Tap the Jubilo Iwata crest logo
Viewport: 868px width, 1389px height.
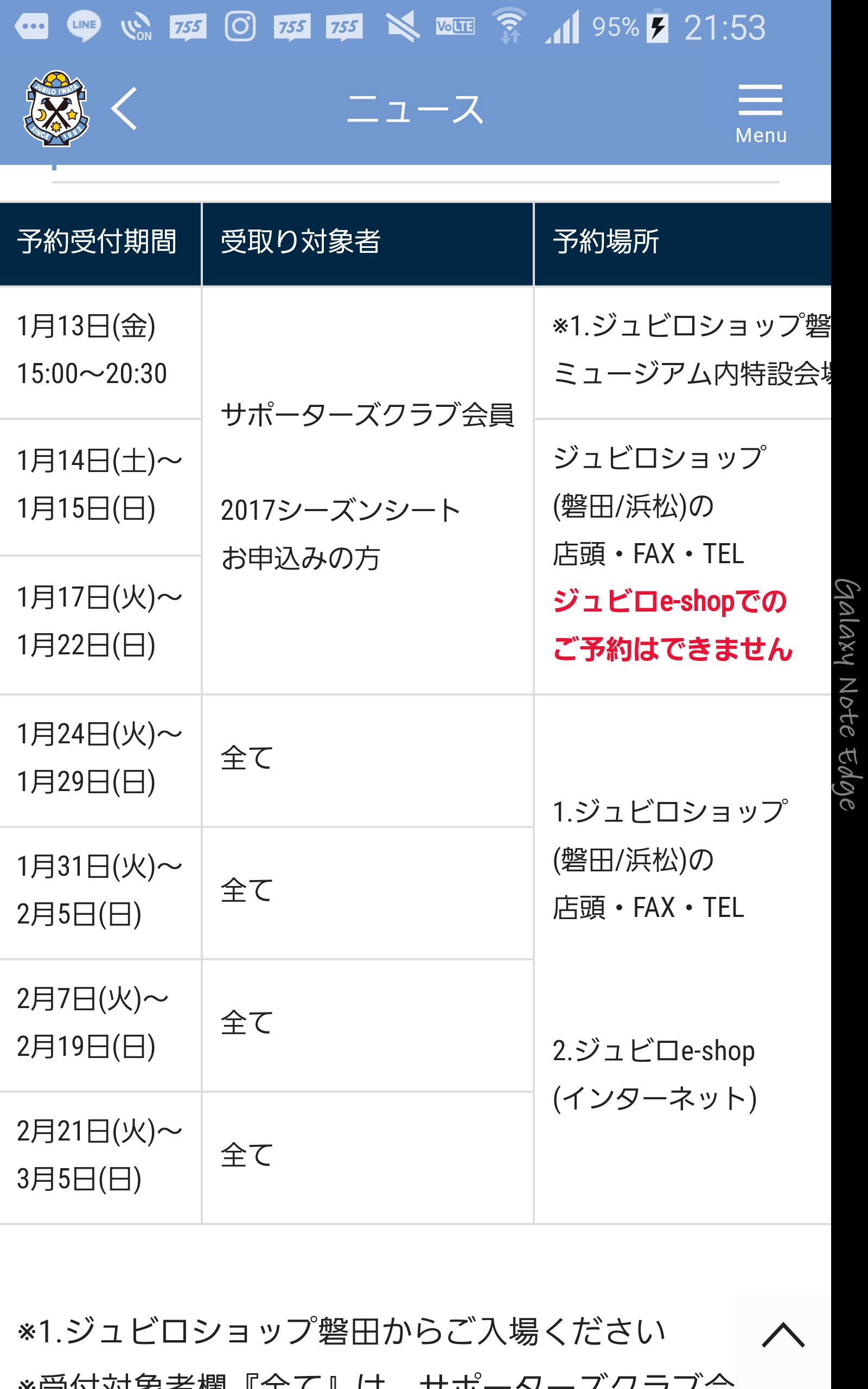[56, 109]
